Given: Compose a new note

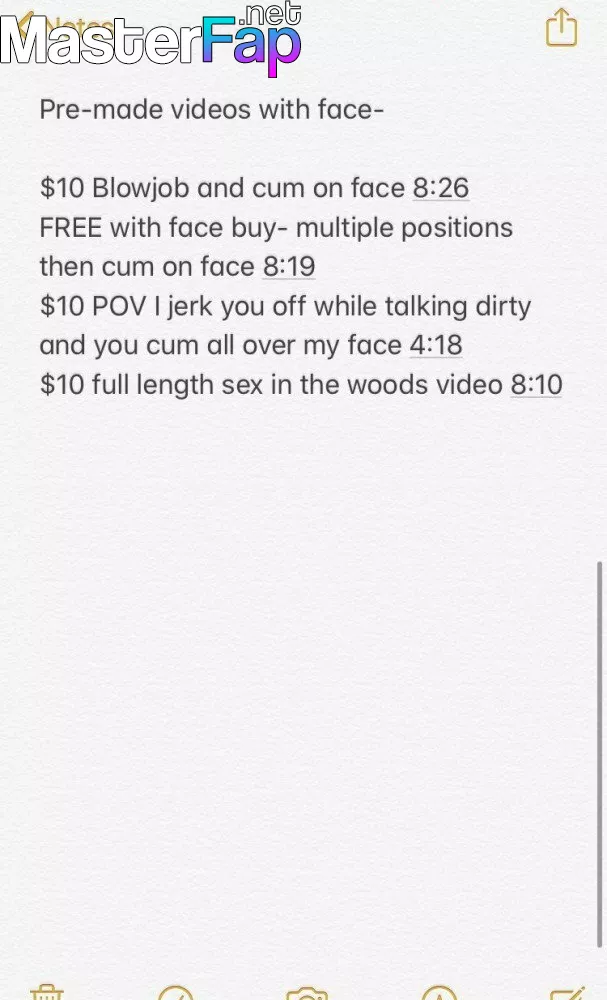Looking at the screenshot, I should pyautogui.click(x=567, y=992).
